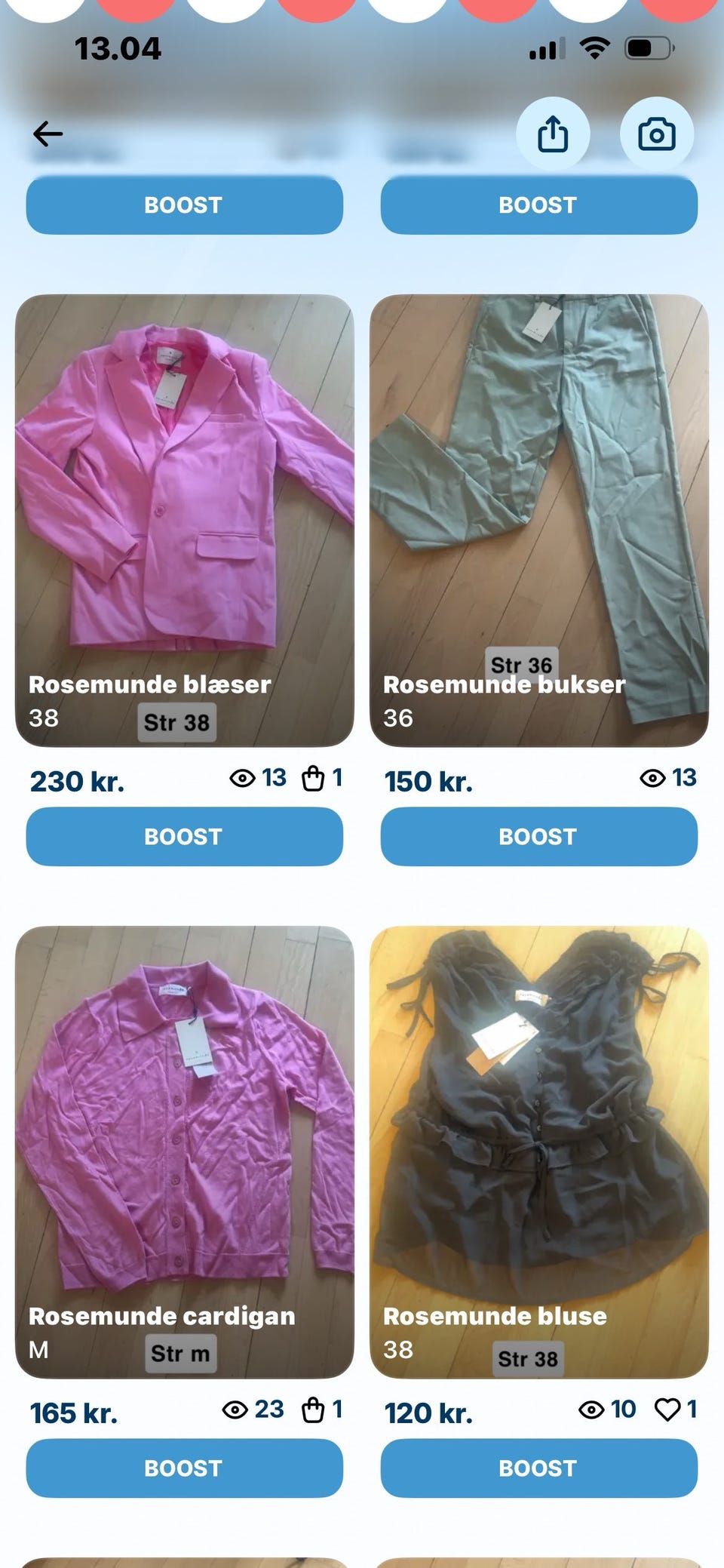Click the eye icon showing 23 views on cardigan
Image resolution: width=724 pixels, height=1568 pixels.
pos(238,1408)
